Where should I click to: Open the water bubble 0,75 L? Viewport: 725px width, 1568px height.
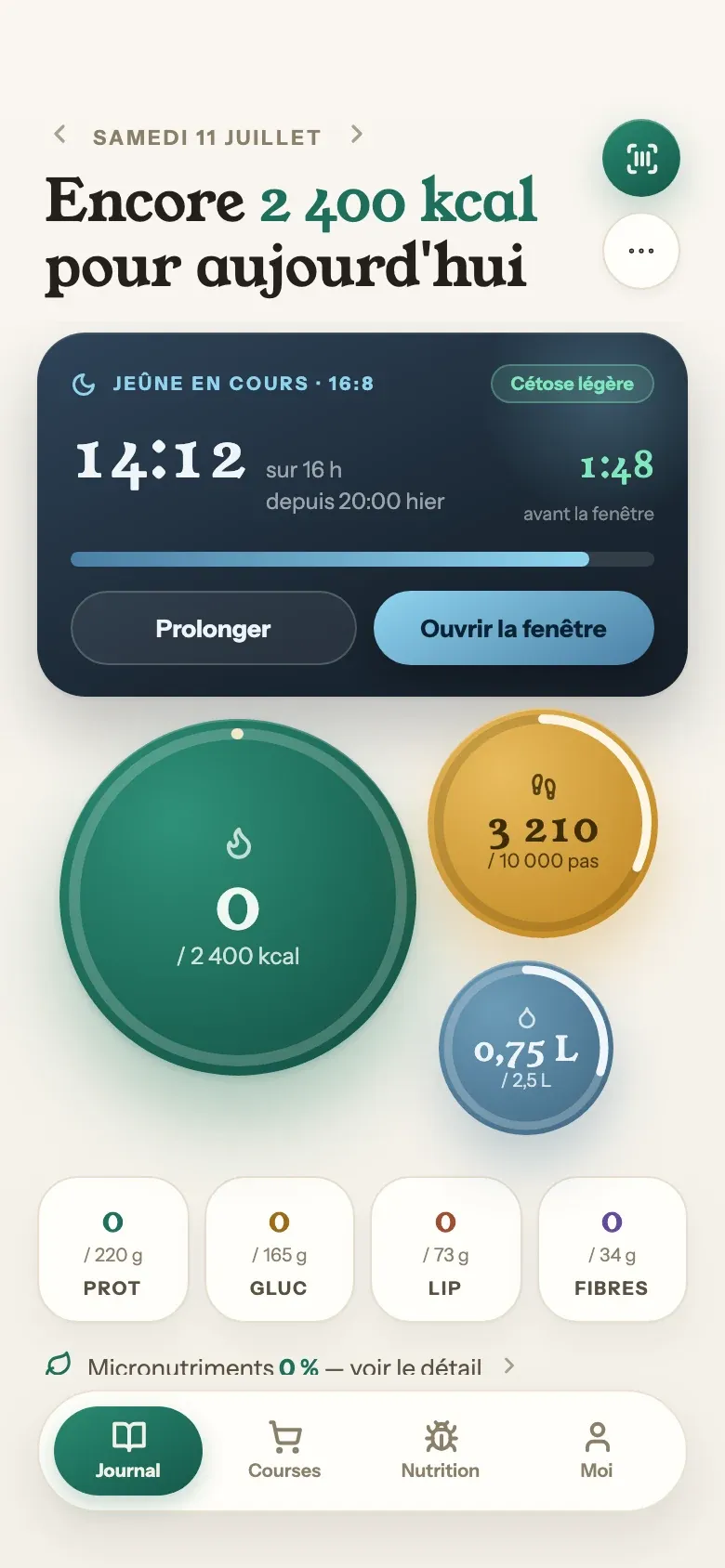526,1048
